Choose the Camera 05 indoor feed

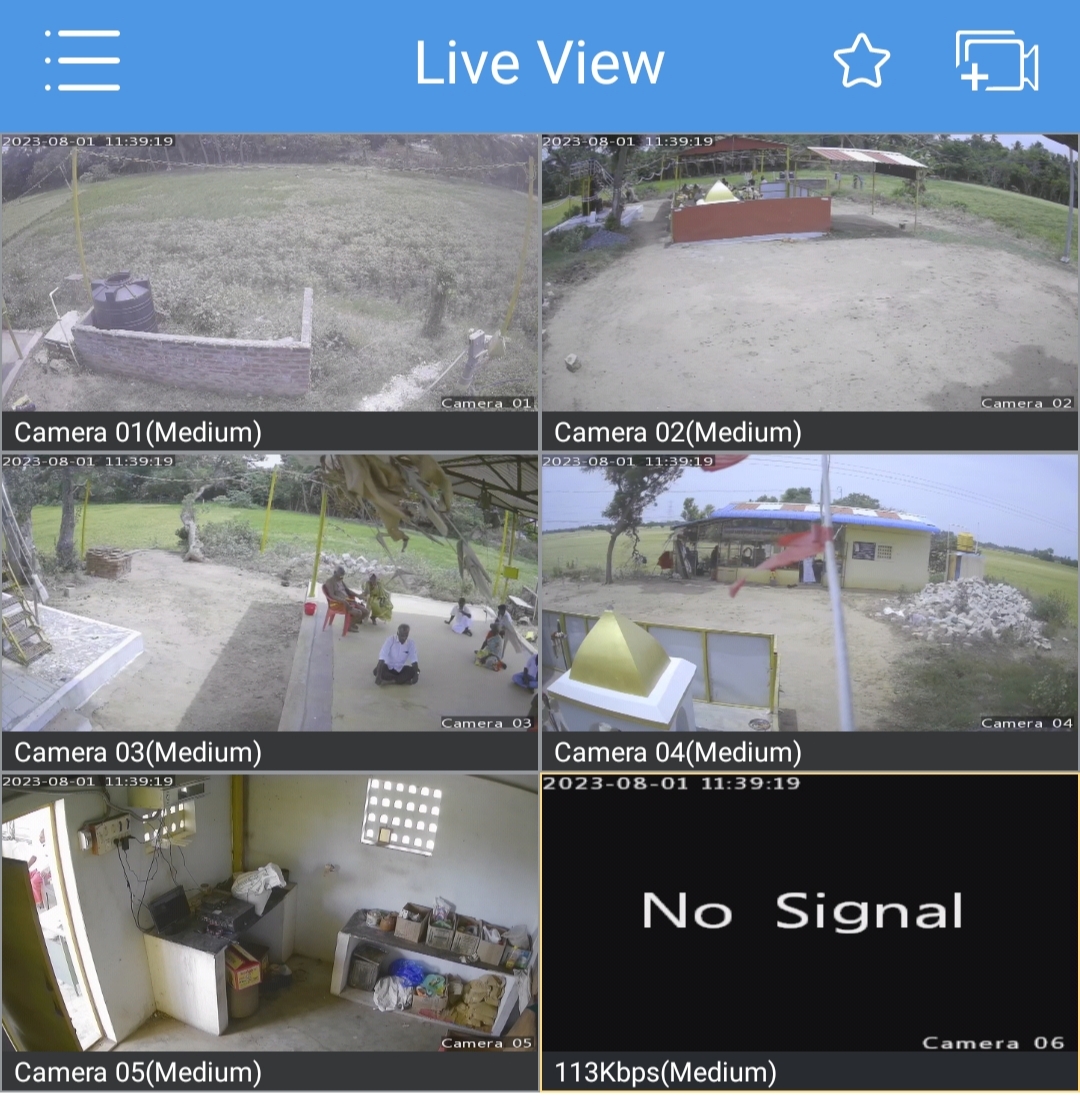click(x=269, y=912)
